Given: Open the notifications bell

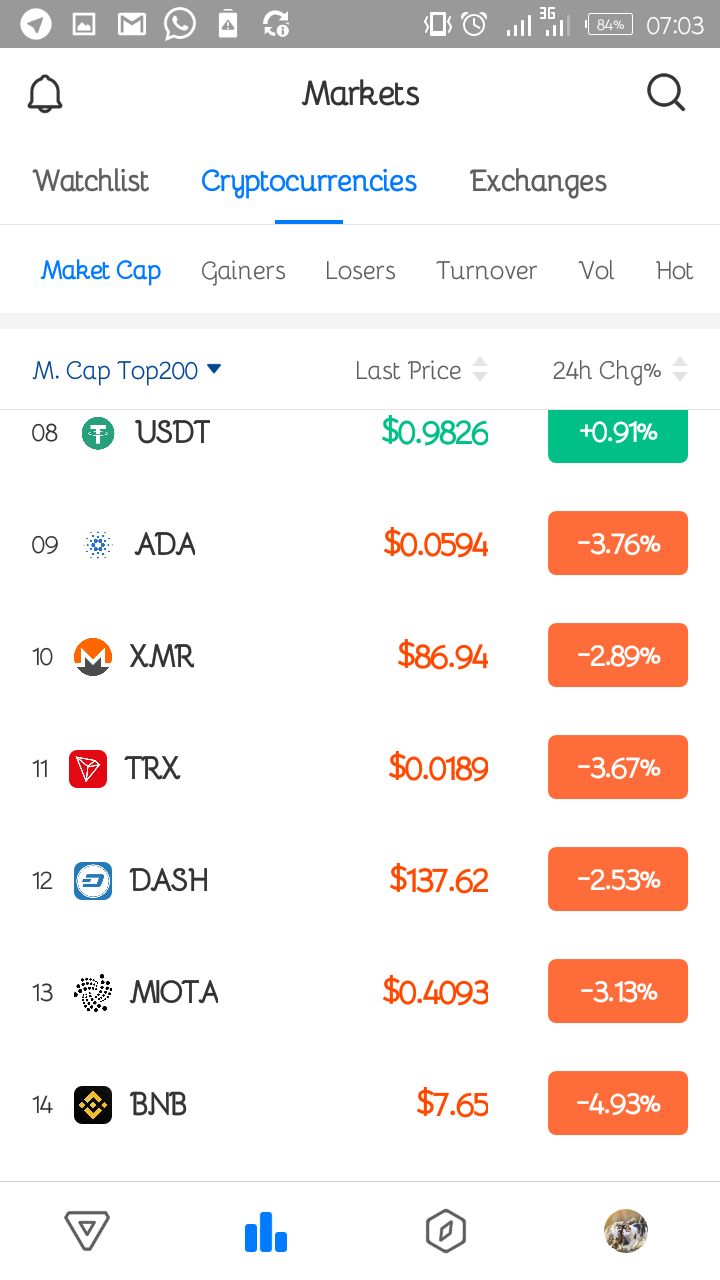Looking at the screenshot, I should 44,94.
